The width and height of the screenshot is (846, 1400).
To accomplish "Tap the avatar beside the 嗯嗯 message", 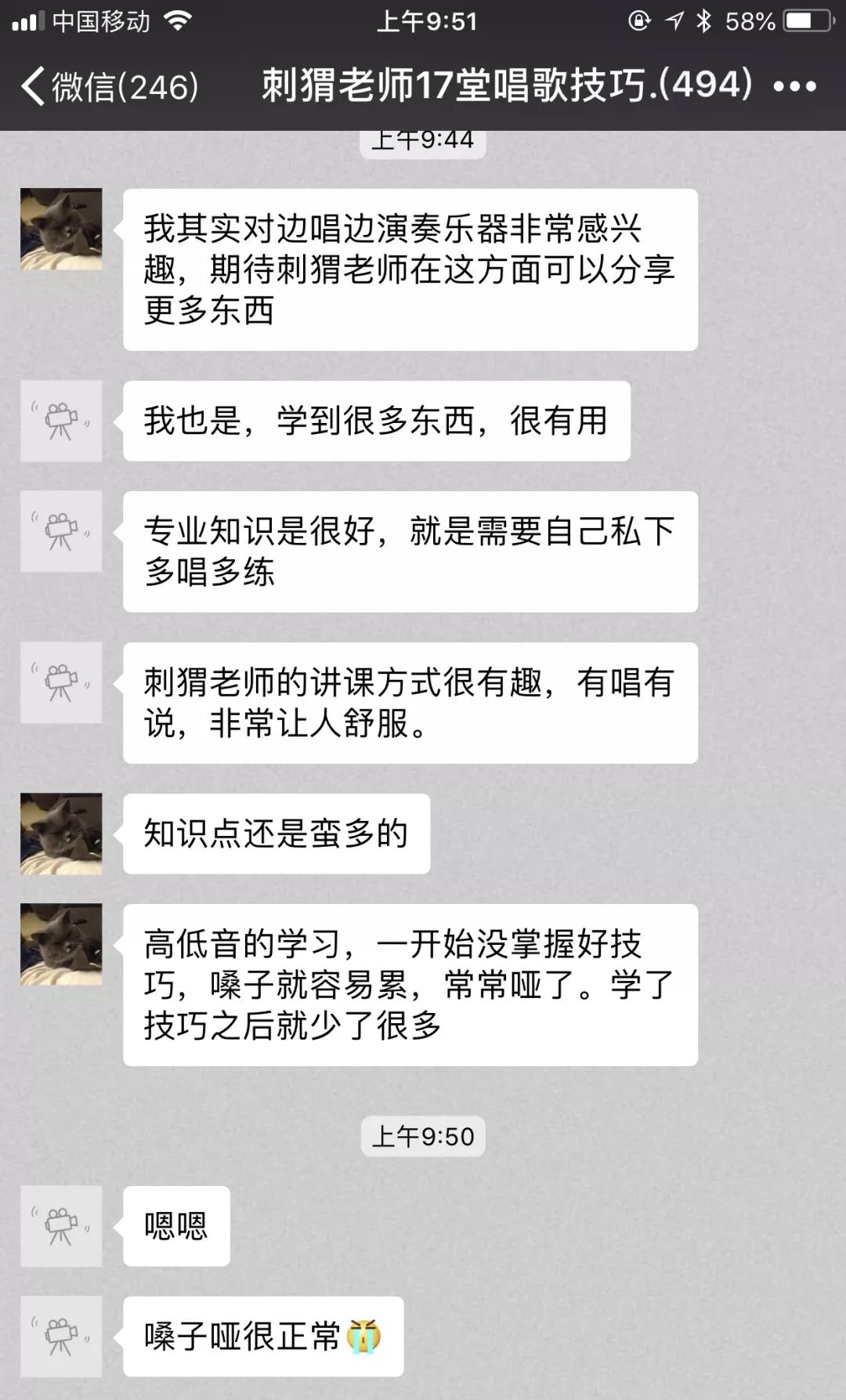I will pos(61,1226).
